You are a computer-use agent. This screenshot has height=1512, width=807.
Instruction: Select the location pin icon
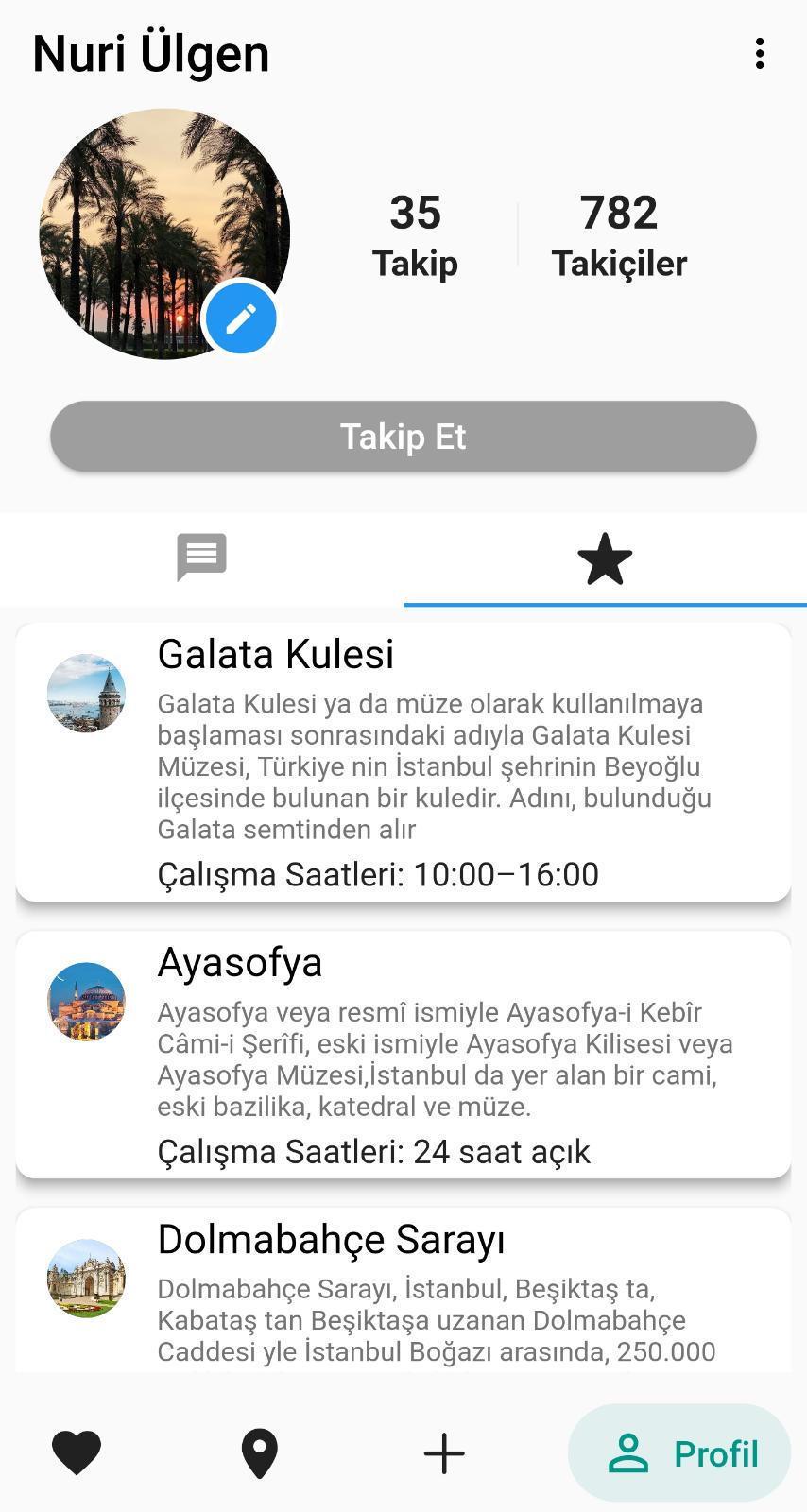coord(259,1452)
